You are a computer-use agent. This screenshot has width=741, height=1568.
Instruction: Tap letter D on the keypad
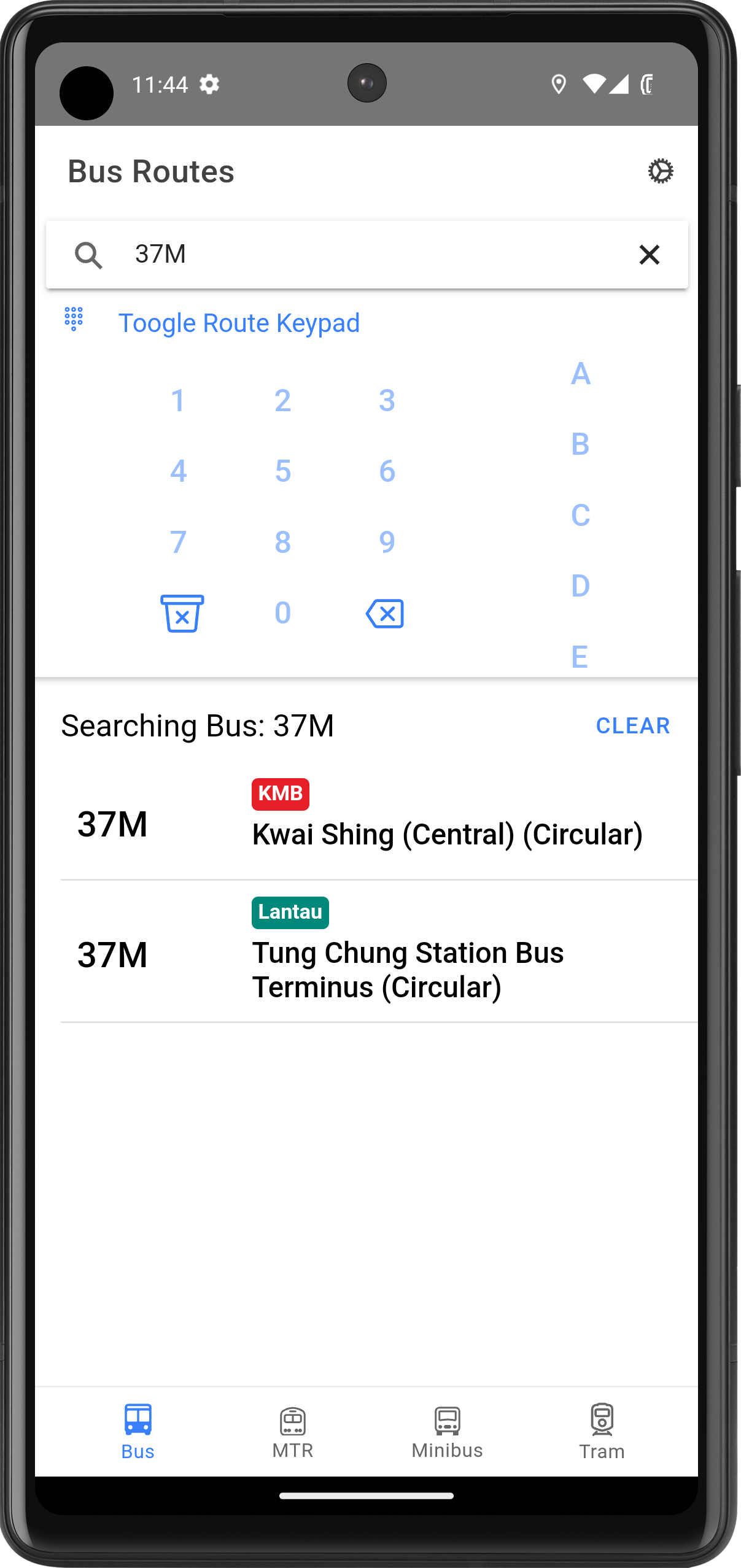(x=580, y=586)
